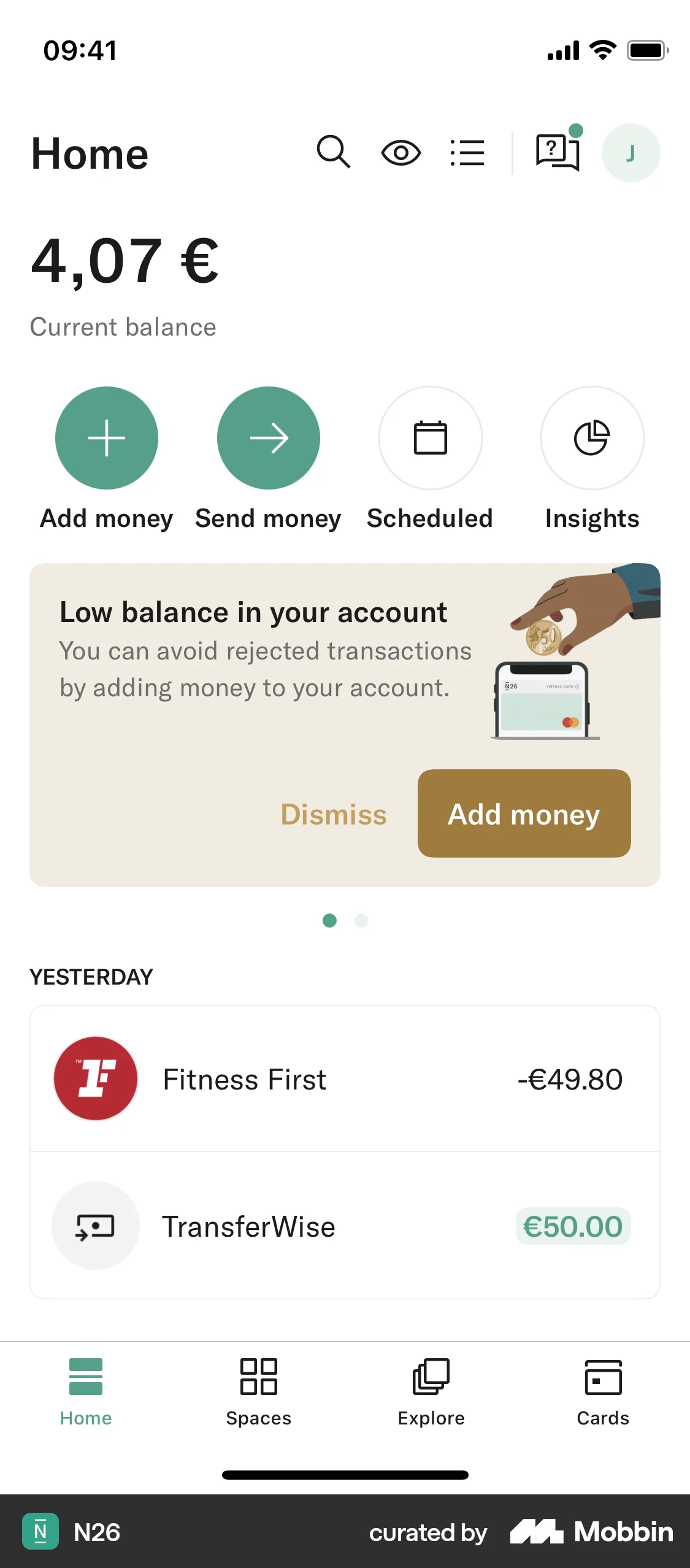Toggle balance visibility with the eye icon
The height and width of the screenshot is (1568, 690).
(401, 153)
